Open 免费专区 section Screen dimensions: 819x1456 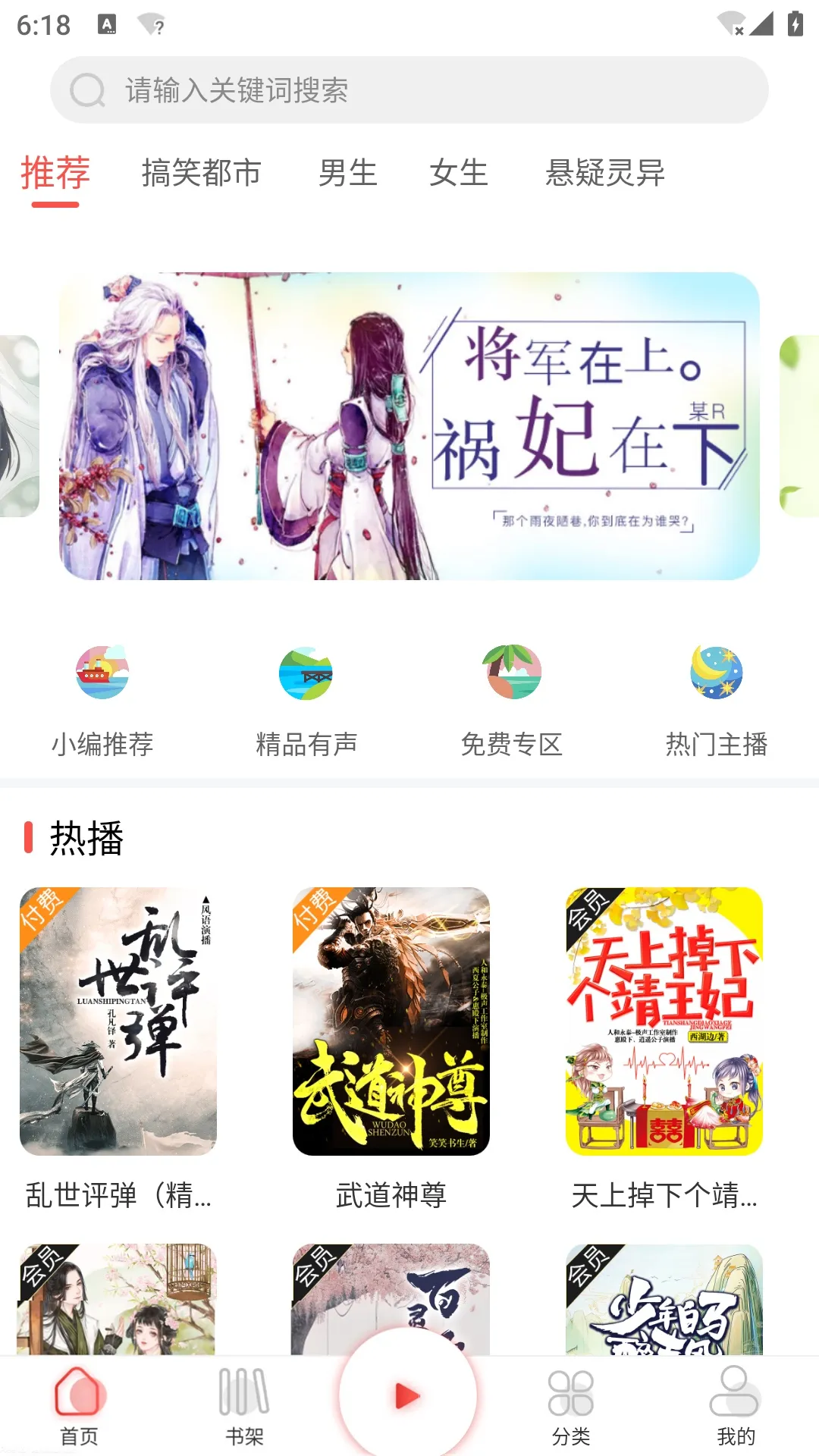click(512, 699)
